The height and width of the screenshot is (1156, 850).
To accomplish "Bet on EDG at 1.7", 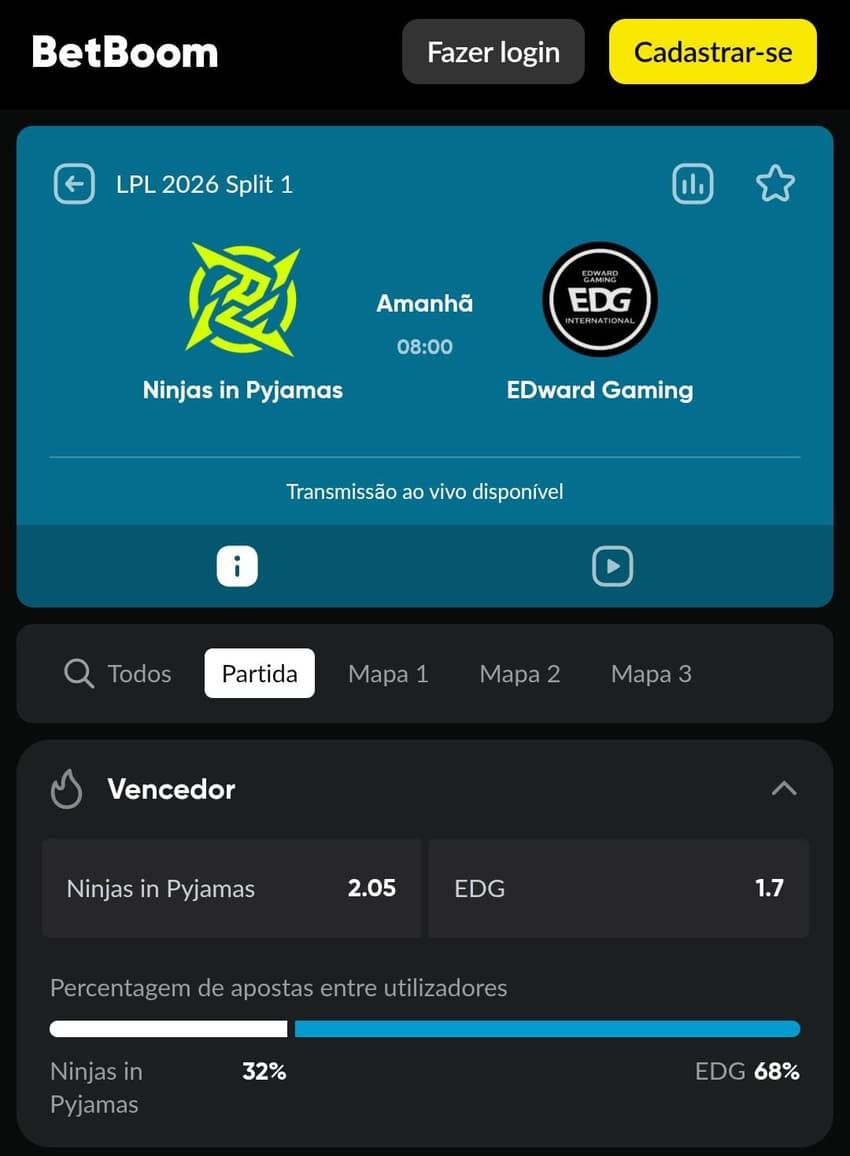I will (x=618, y=888).
